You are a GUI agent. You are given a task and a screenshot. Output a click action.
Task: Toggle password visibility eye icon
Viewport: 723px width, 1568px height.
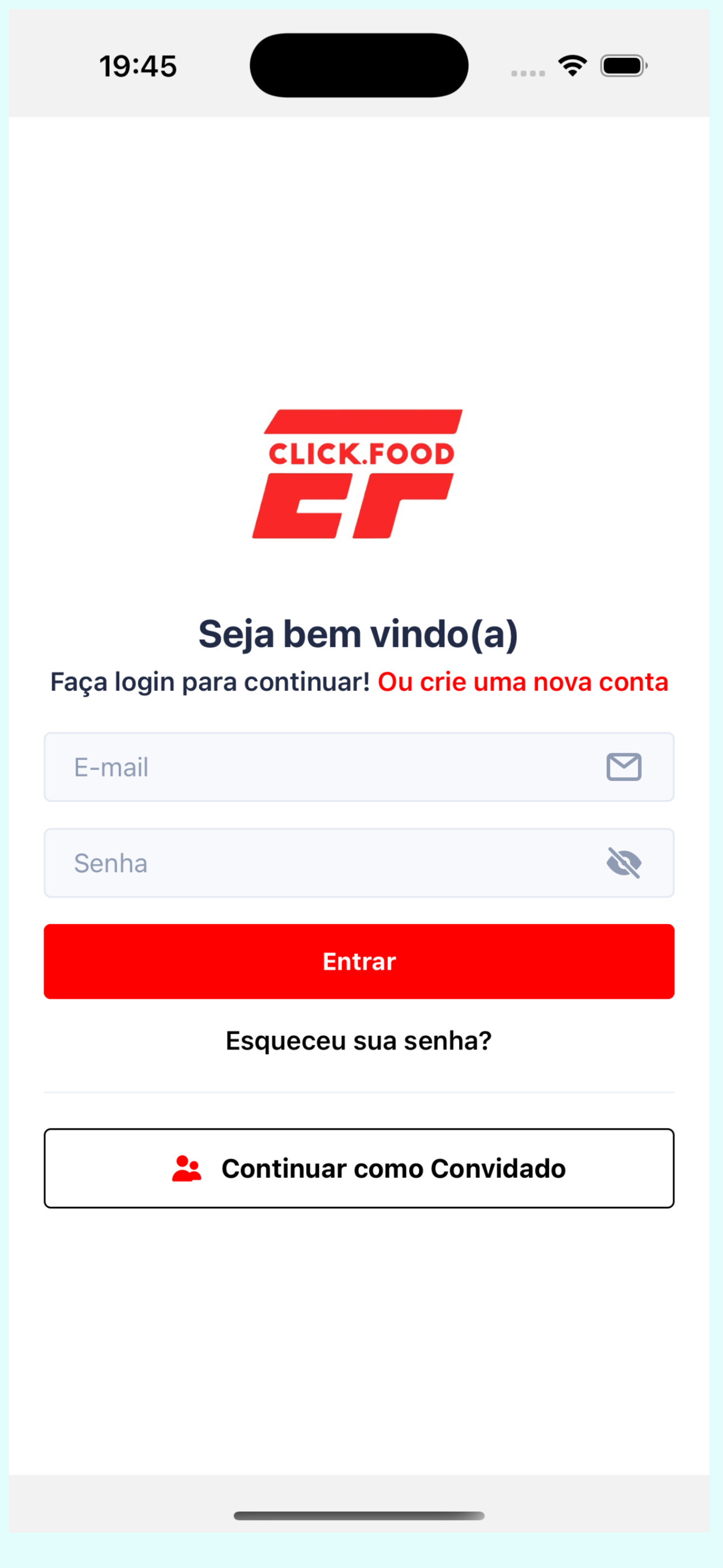(x=624, y=863)
